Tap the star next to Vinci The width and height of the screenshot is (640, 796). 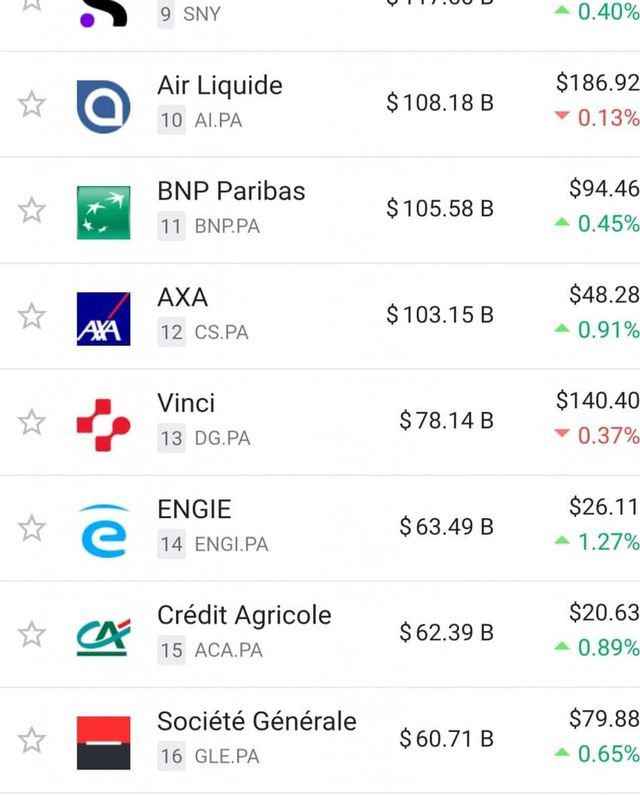coord(32,422)
